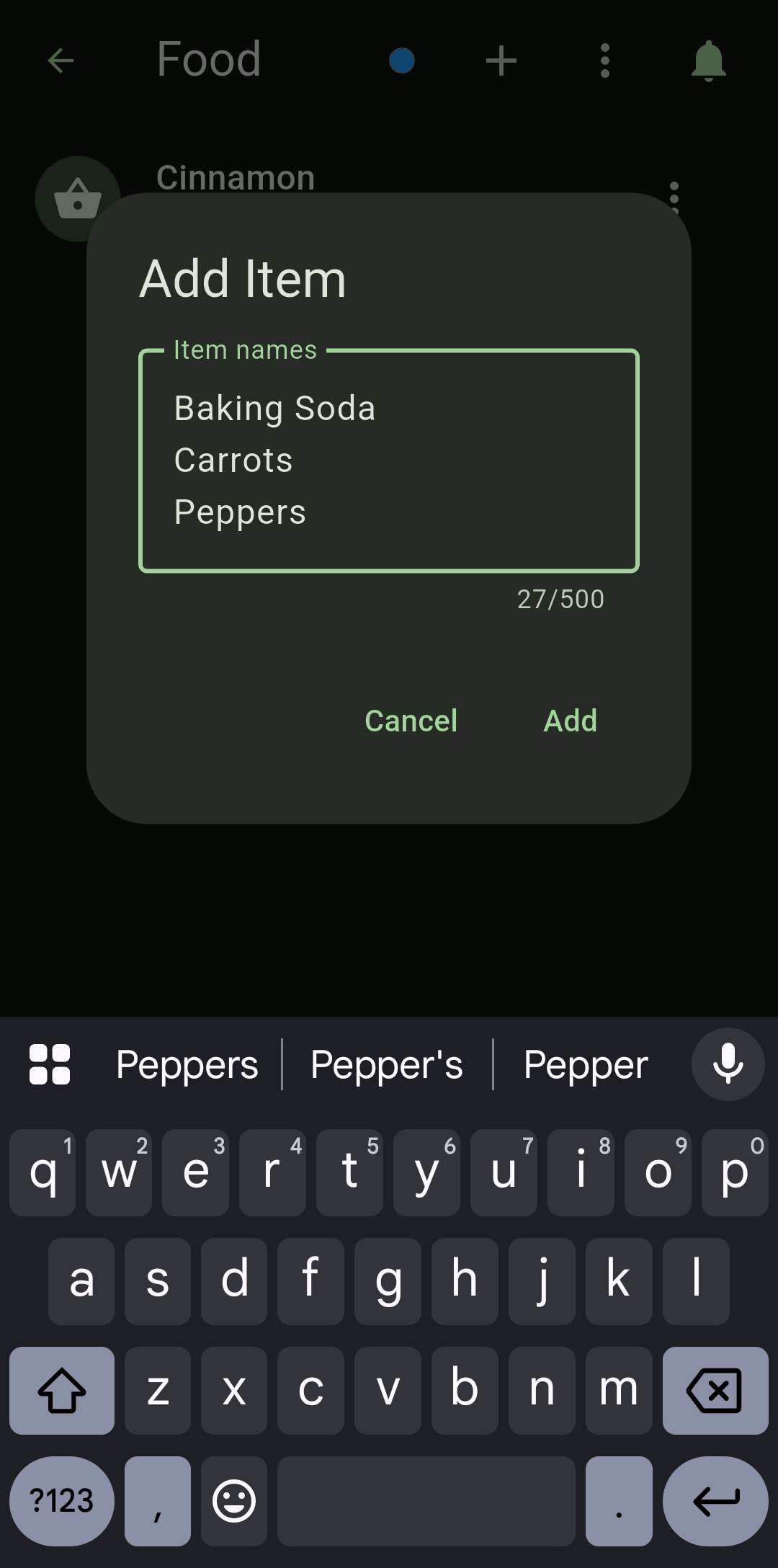
Task: Open keyboard features with the grid icon
Action: point(49,1064)
